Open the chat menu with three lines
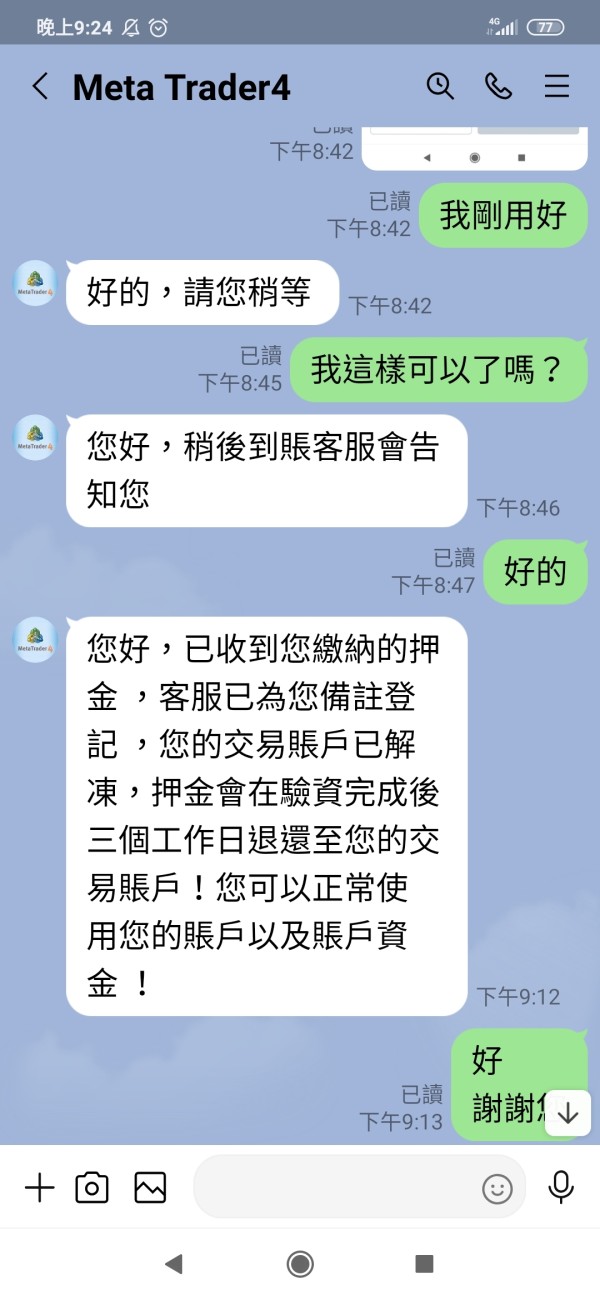600x1300 pixels. point(557,86)
